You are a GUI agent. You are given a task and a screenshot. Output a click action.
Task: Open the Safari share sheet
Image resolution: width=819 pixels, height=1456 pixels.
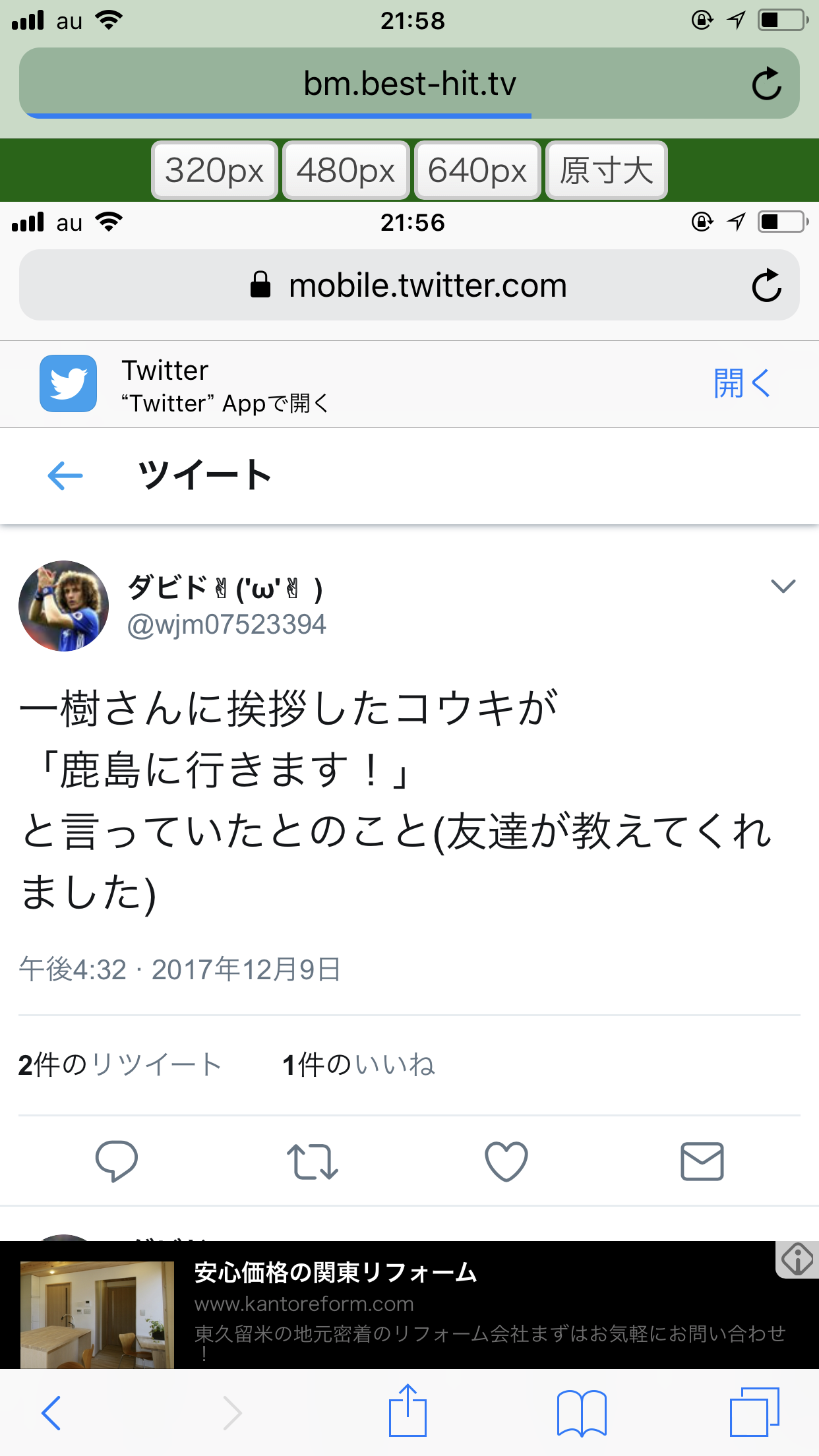408,1411
